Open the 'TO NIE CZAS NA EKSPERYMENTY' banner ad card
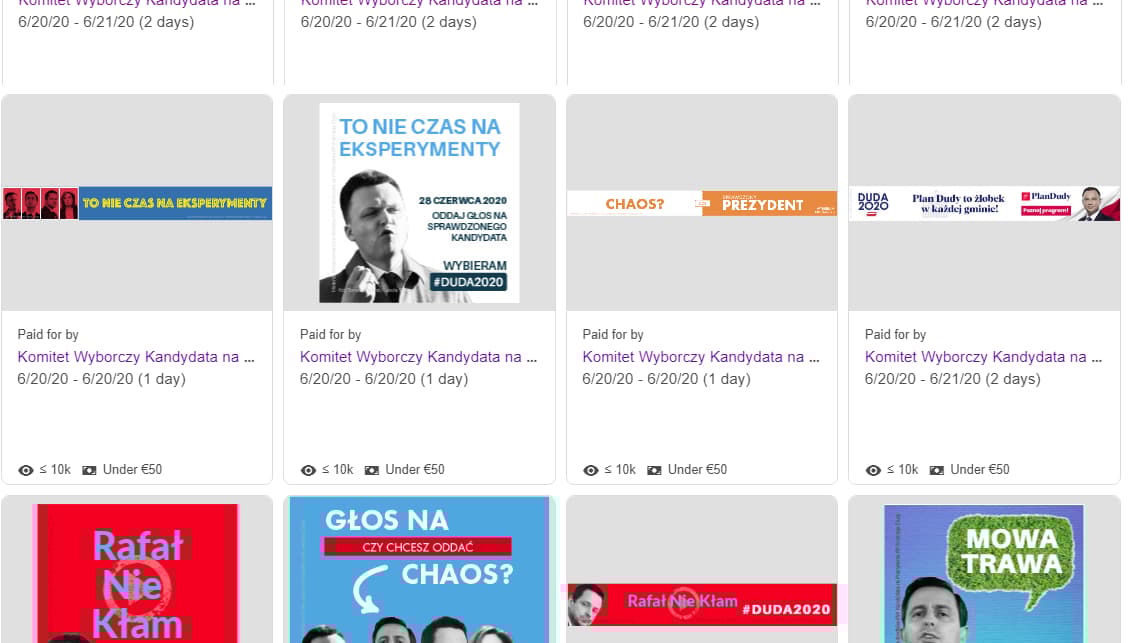 pyautogui.click(x=137, y=204)
